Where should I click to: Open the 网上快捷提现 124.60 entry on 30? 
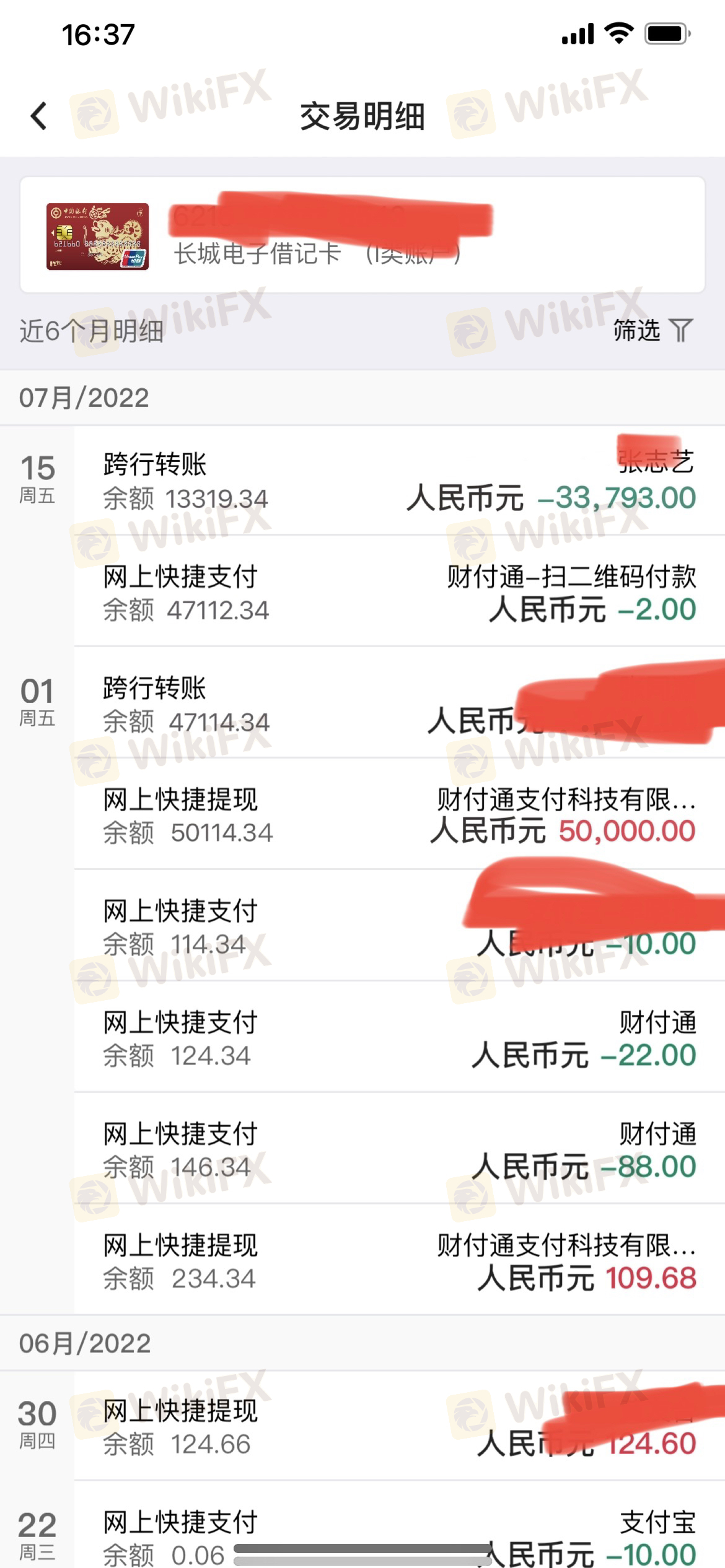coord(400,1426)
